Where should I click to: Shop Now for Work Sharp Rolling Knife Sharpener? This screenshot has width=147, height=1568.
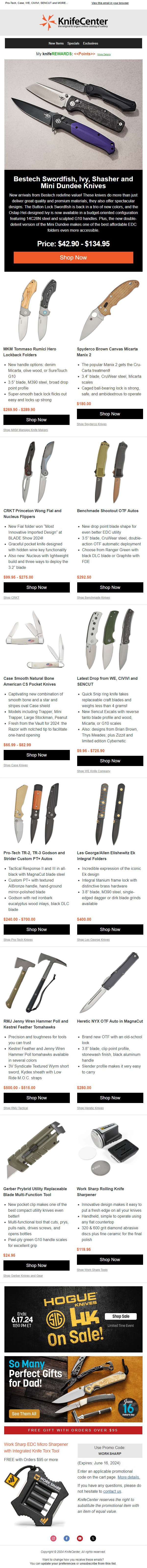110,1259
